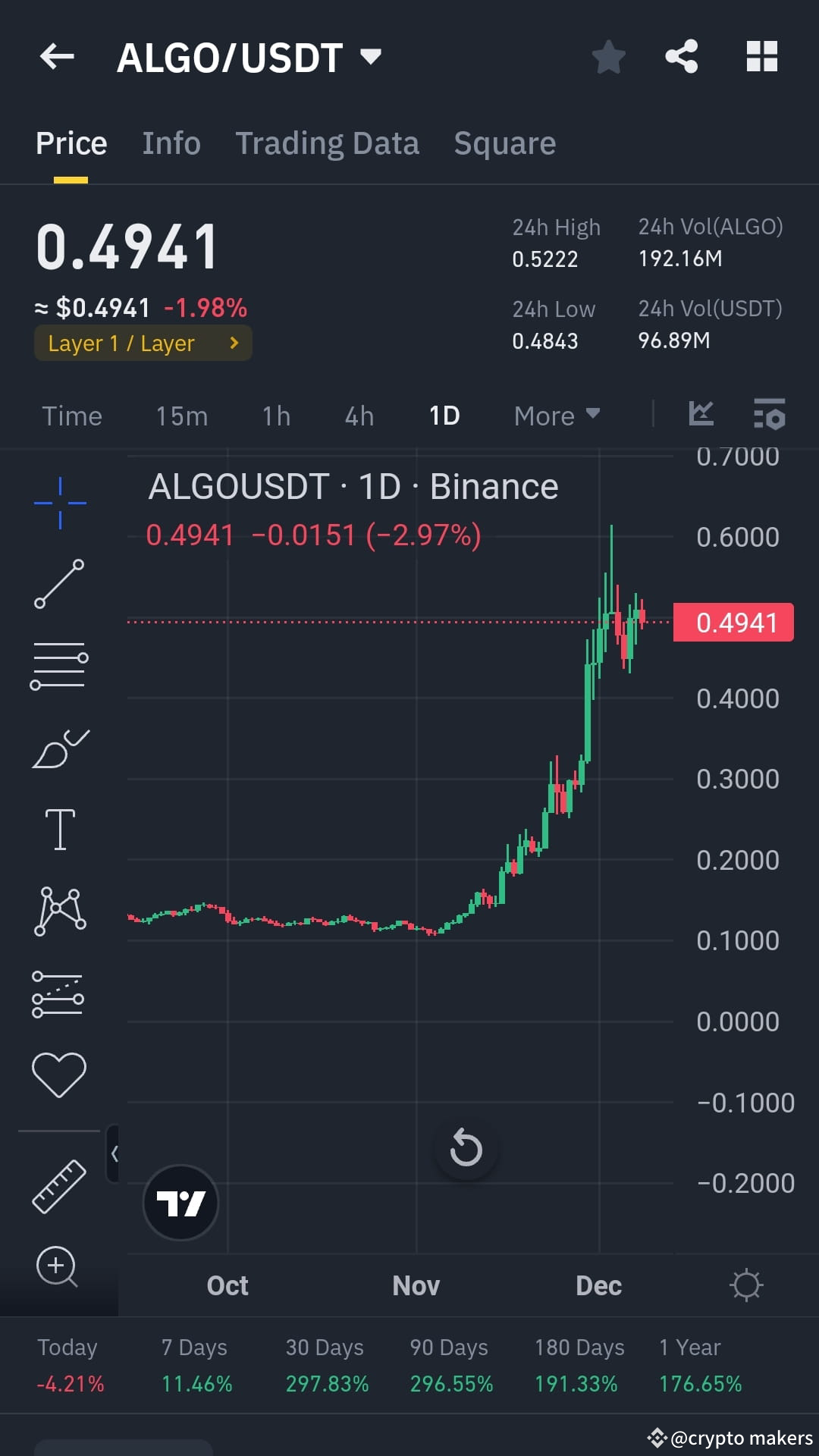Open the XABCD pattern drawing tool
This screenshot has width=819, height=1456.
pos(60,910)
